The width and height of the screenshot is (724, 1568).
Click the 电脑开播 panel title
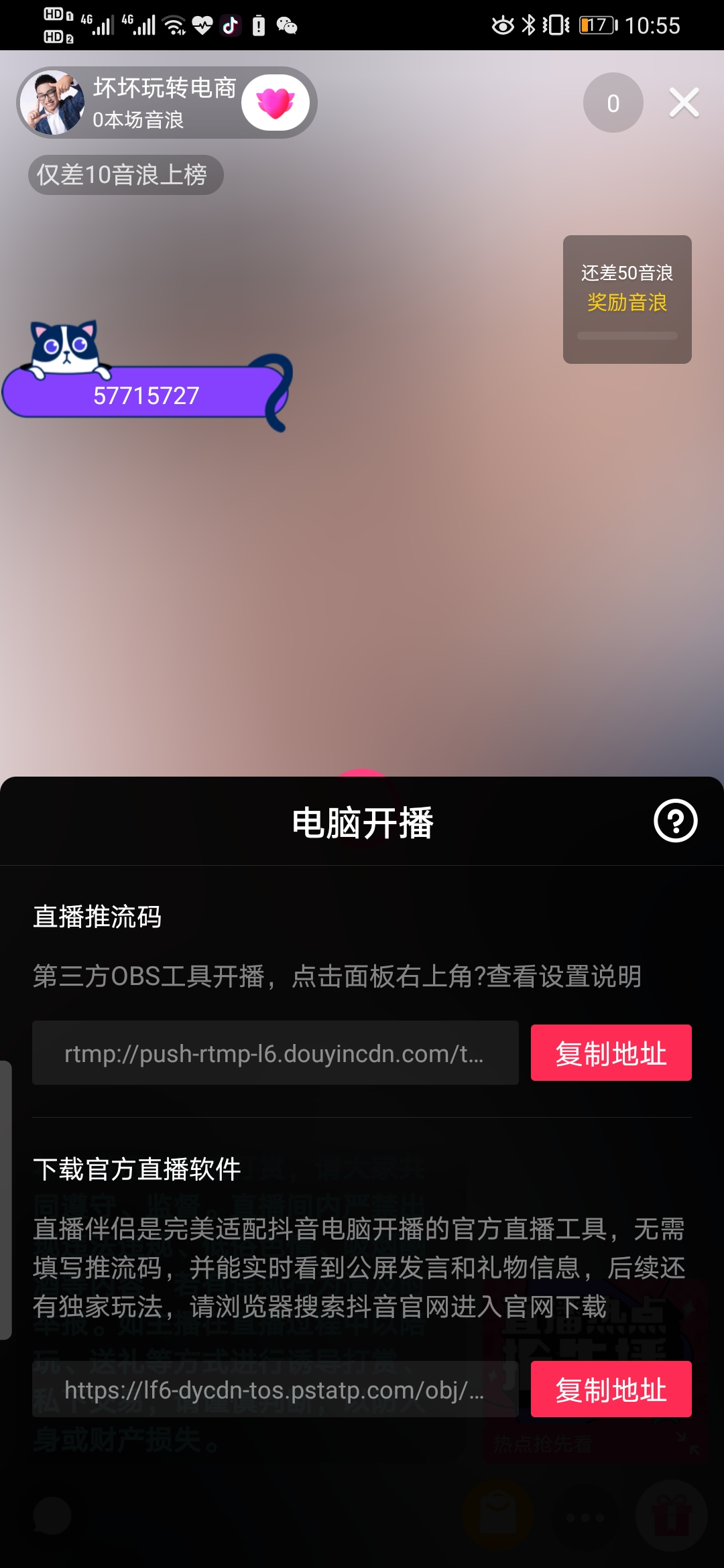(x=362, y=822)
